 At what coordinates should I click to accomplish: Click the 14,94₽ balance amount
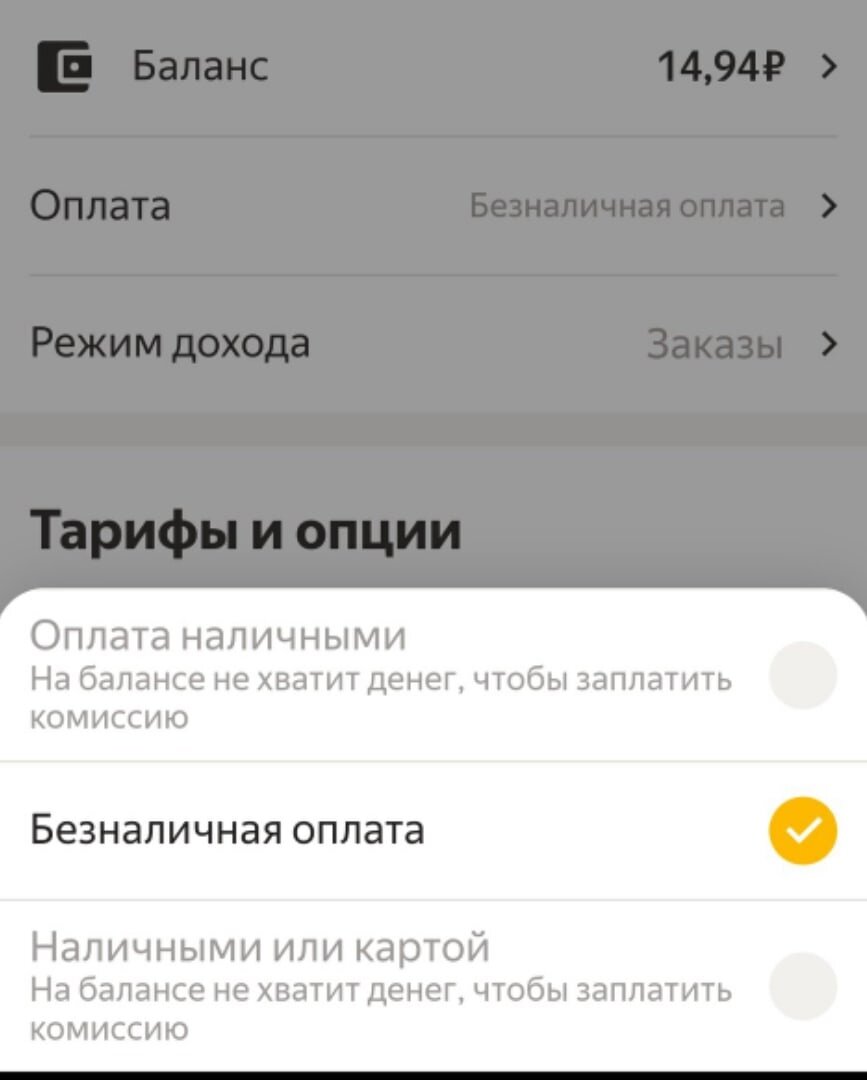point(722,67)
